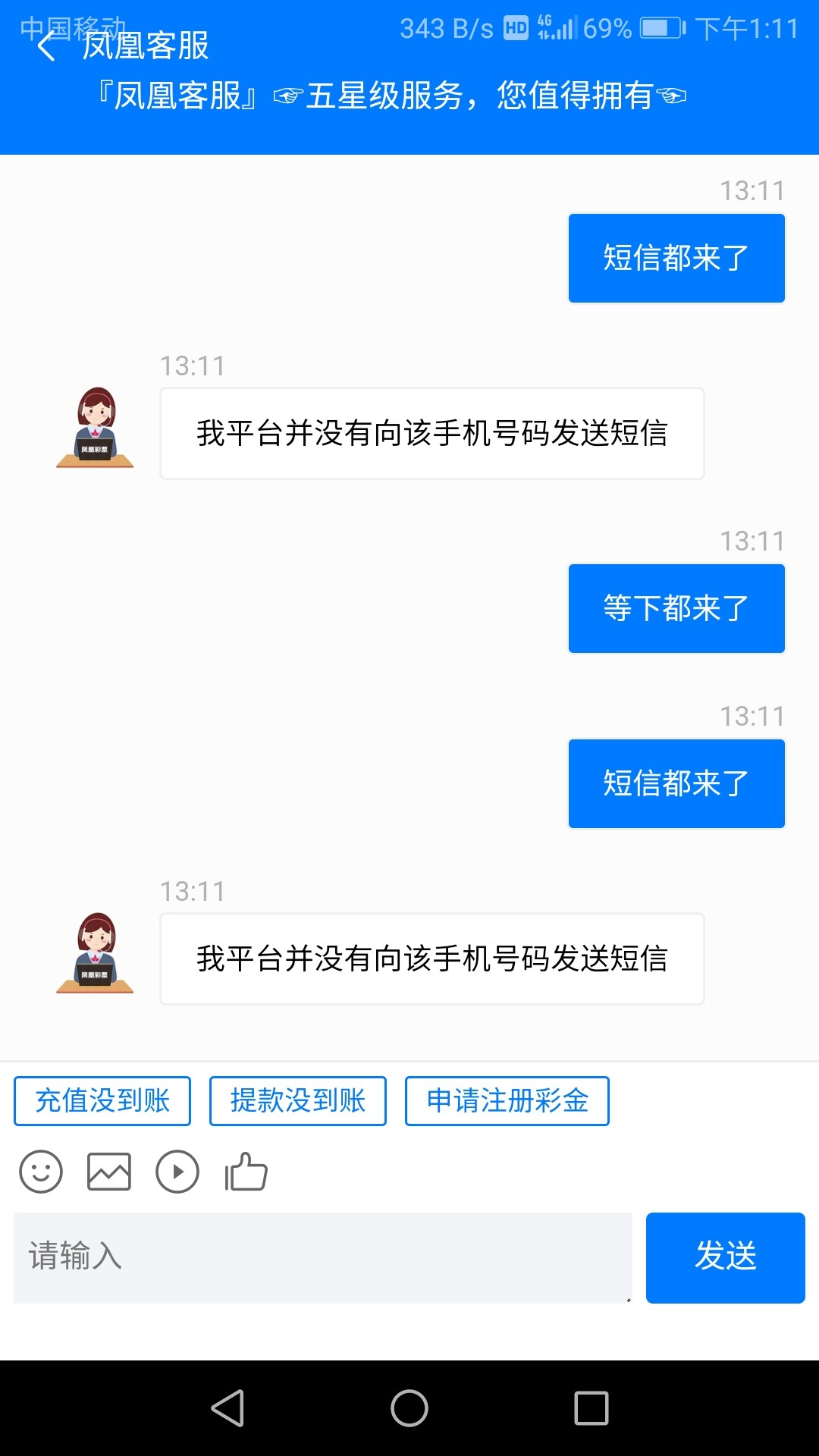This screenshot has height=1456, width=819.
Task: Send the message with 发送
Action: point(725,1257)
